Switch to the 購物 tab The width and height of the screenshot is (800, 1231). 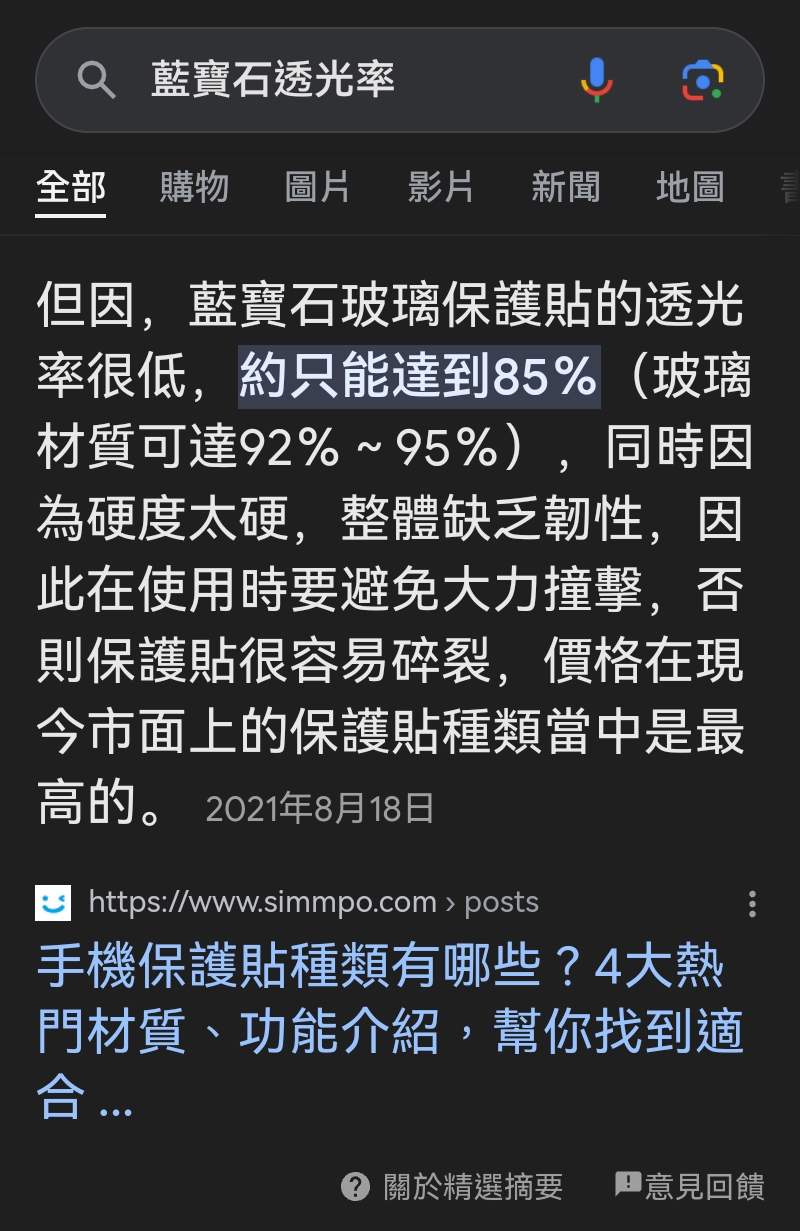click(194, 187)
